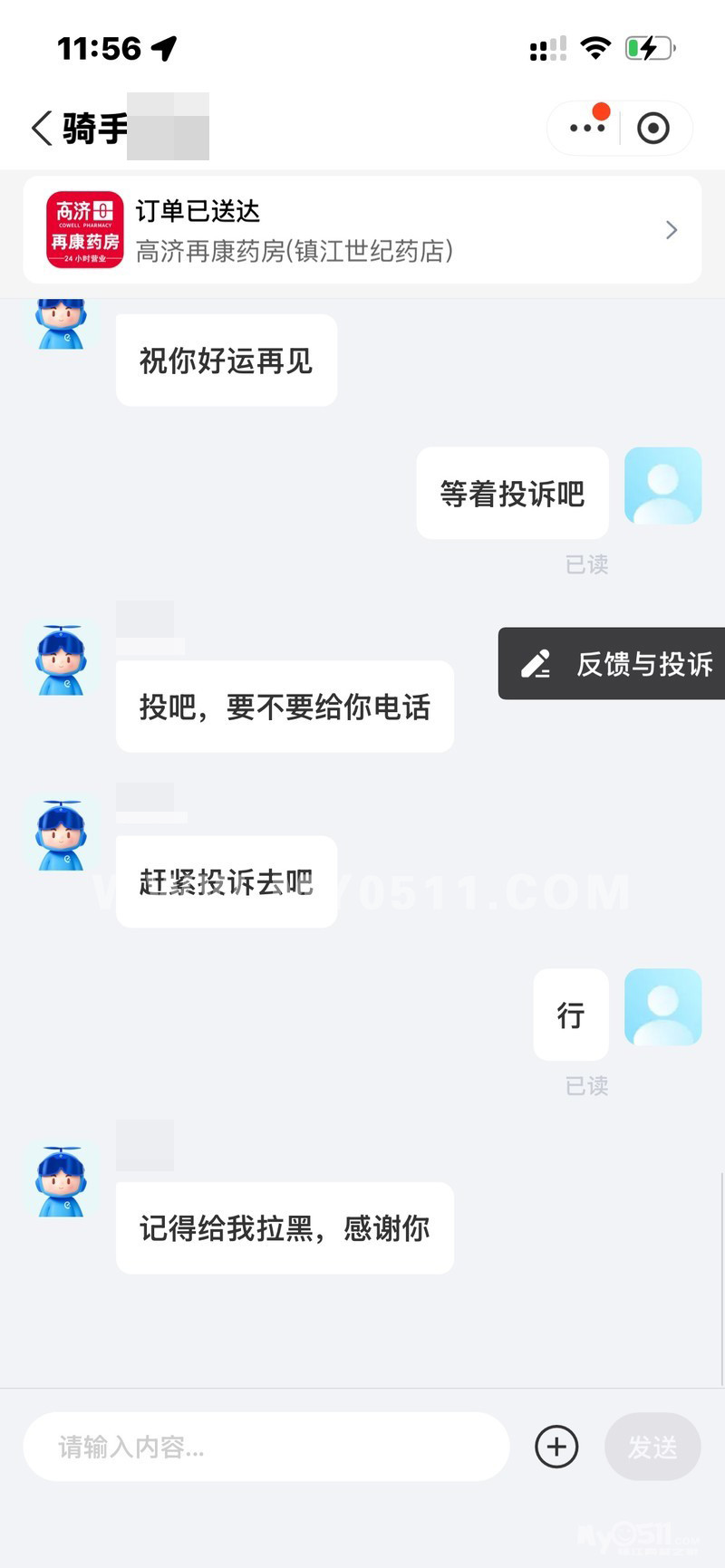Viewport: 725px width, 1568px height.
Task: Open the three-dot mini program menu
Action: click(x=587, y=128)
